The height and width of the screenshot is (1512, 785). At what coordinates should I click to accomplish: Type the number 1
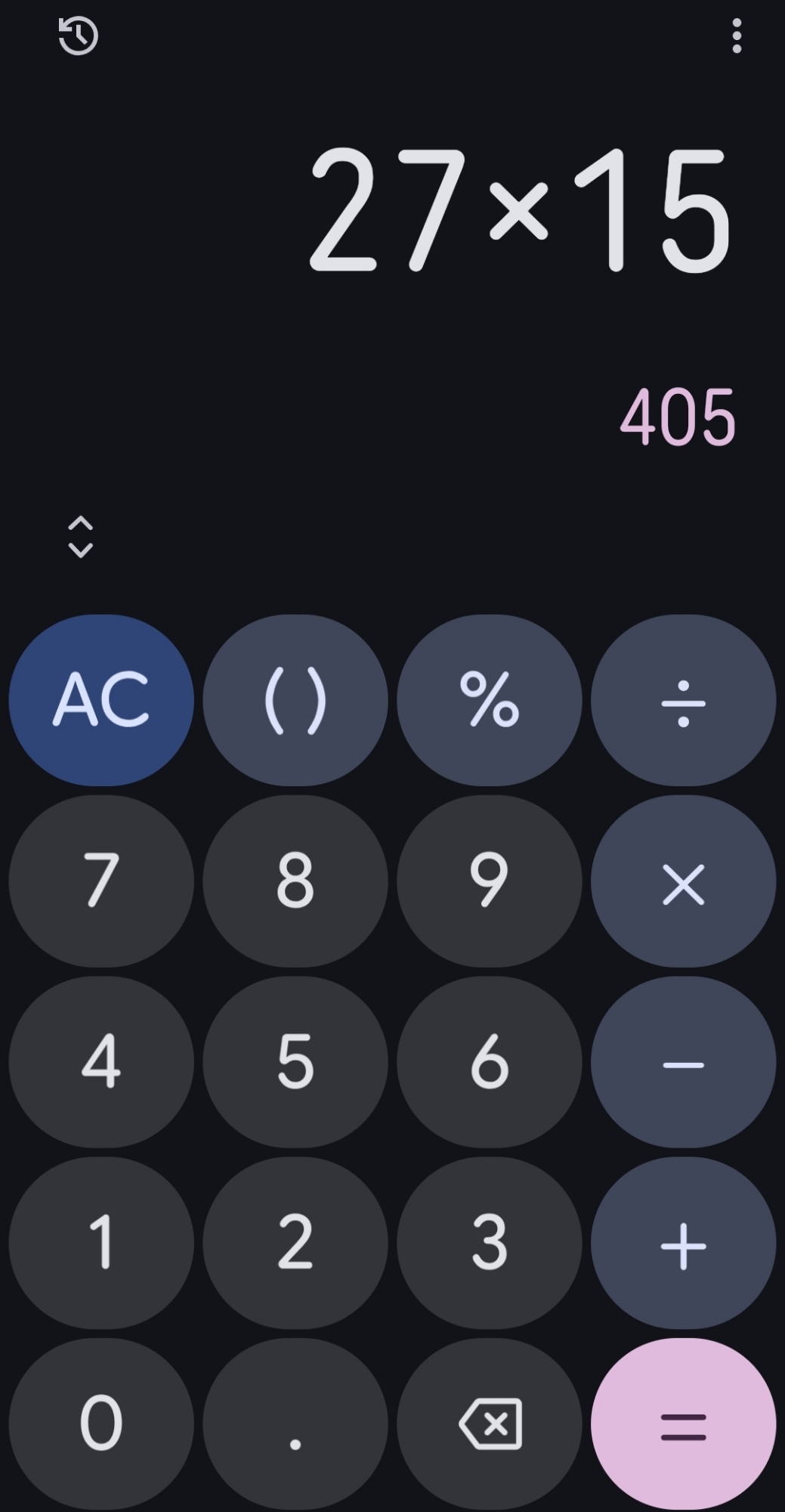tap(101, 1244)
